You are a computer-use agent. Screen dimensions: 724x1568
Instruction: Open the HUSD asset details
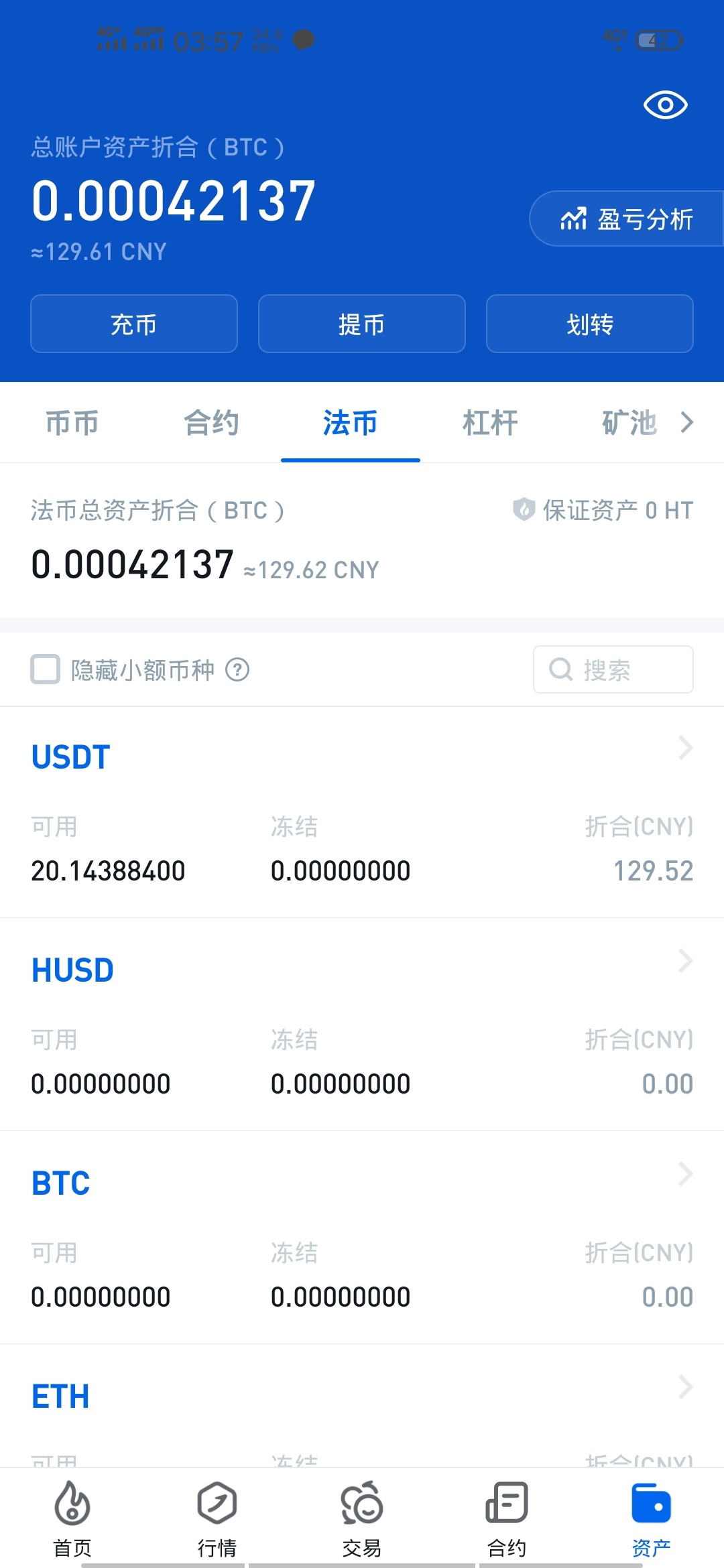[362, 1025]
